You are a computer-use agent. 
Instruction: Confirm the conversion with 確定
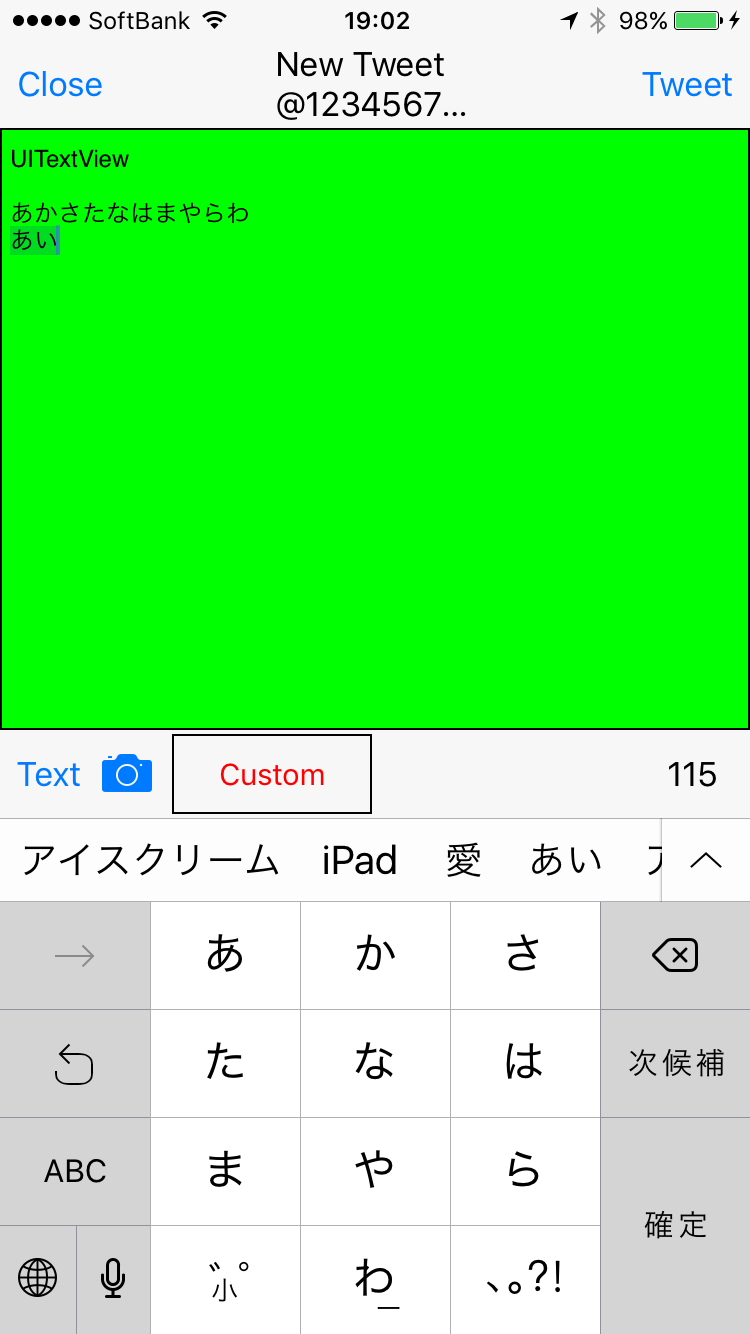[x=675, y=1225]
